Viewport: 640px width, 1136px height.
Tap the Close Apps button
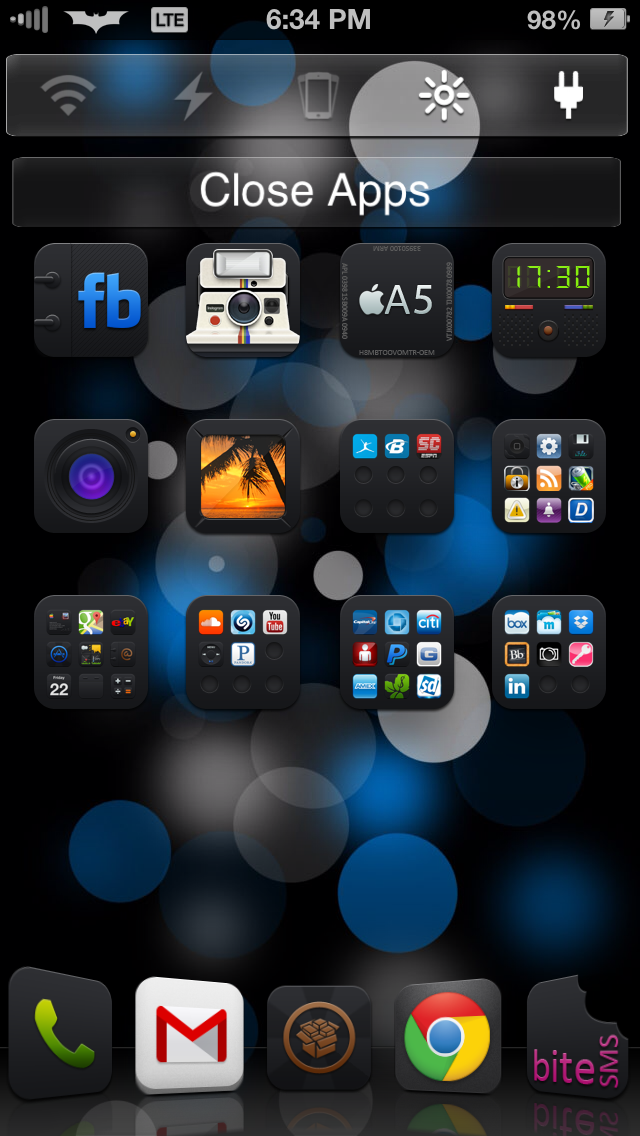[x=316, y=192]
